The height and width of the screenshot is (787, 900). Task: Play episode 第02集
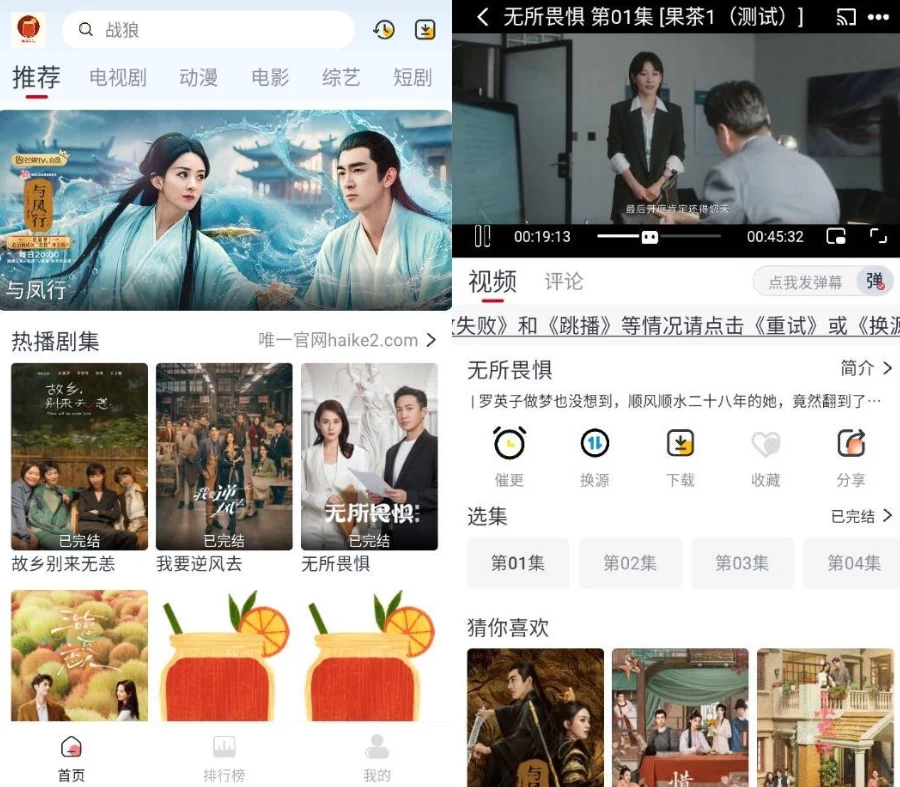630,563
